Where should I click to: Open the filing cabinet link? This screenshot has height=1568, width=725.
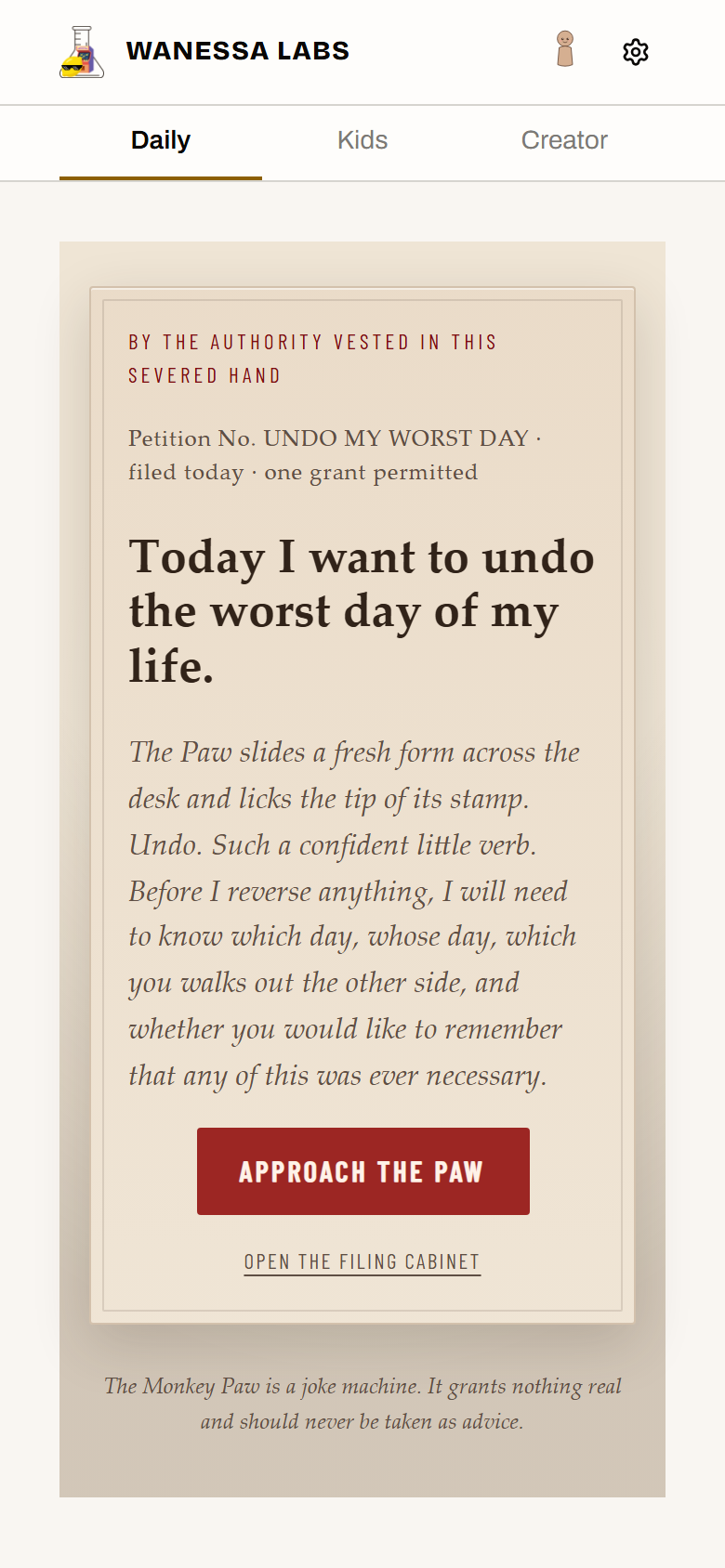[x=362, y=1261]
